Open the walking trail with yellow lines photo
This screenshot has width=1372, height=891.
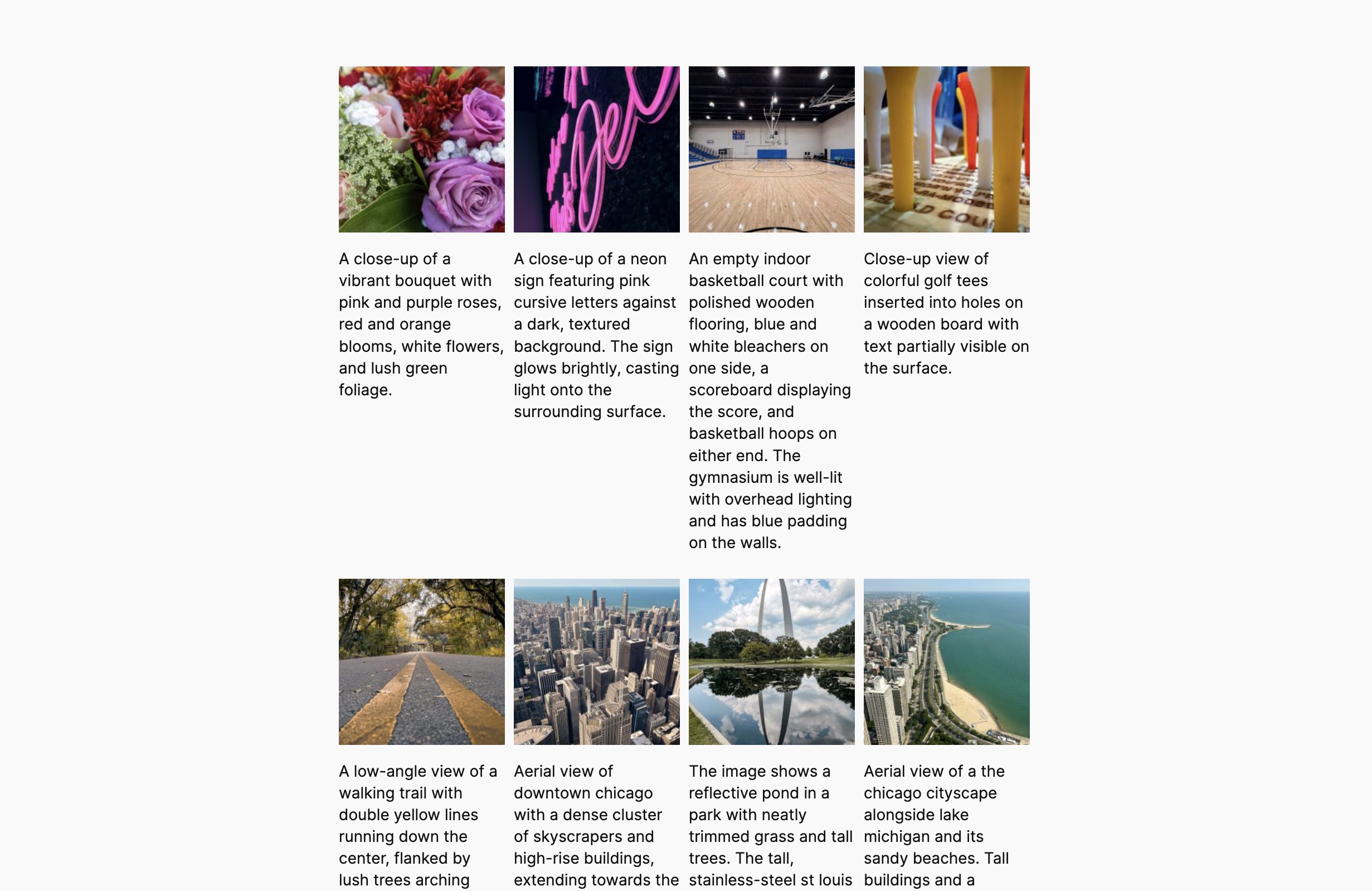(x=421, y=661)
